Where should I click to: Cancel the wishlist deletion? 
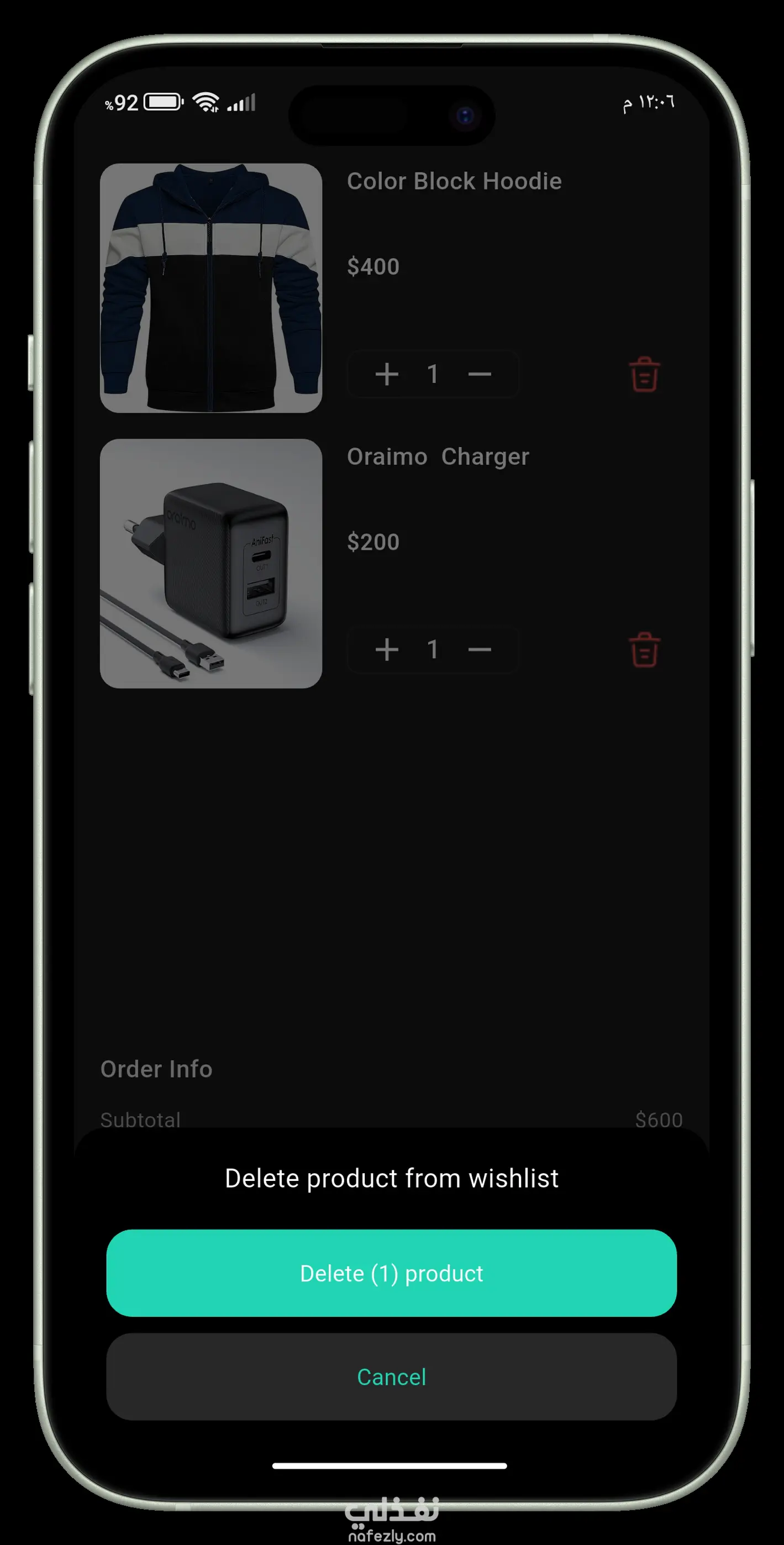click(x=391, y=1376)
